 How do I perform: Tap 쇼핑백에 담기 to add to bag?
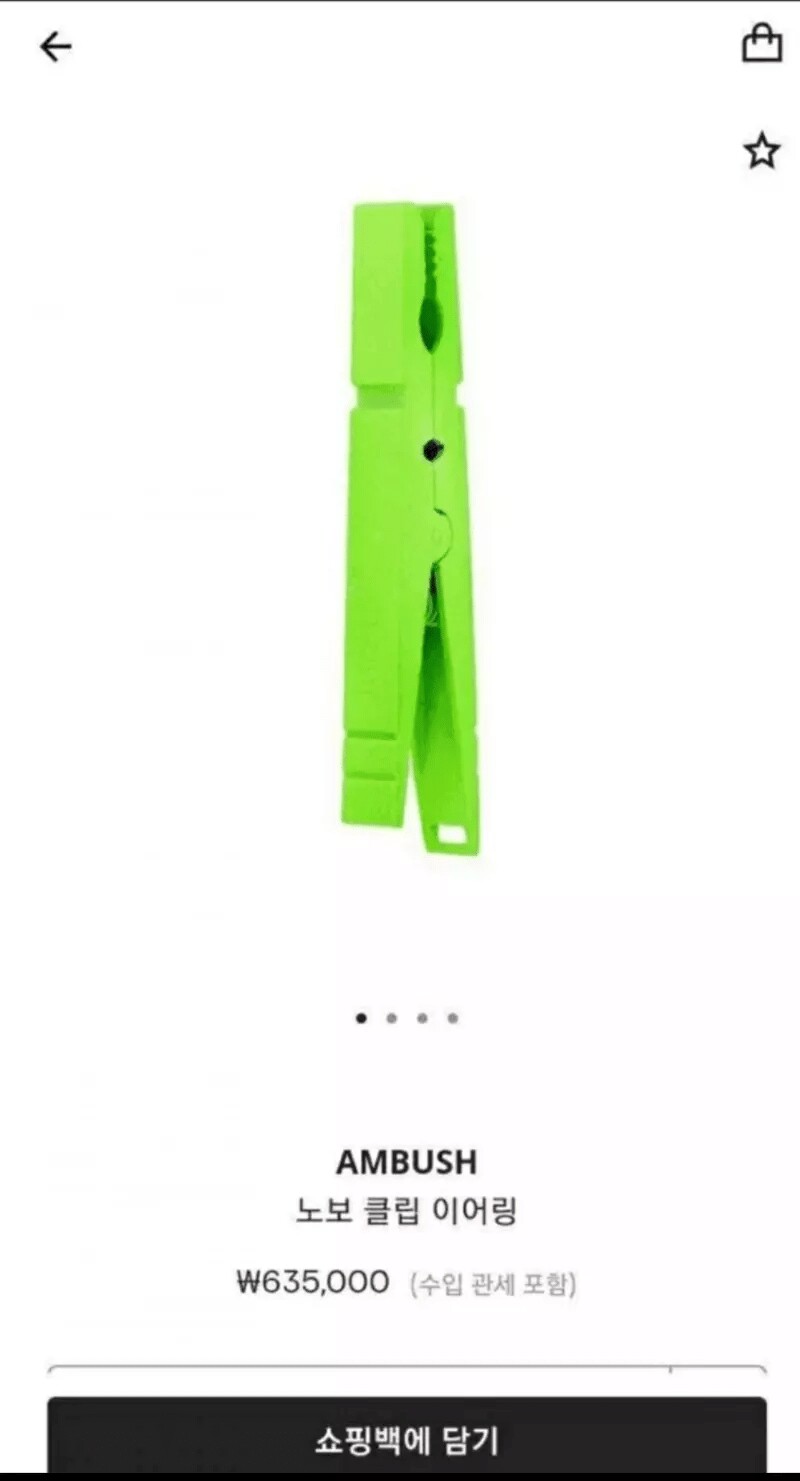point(407,1439)
